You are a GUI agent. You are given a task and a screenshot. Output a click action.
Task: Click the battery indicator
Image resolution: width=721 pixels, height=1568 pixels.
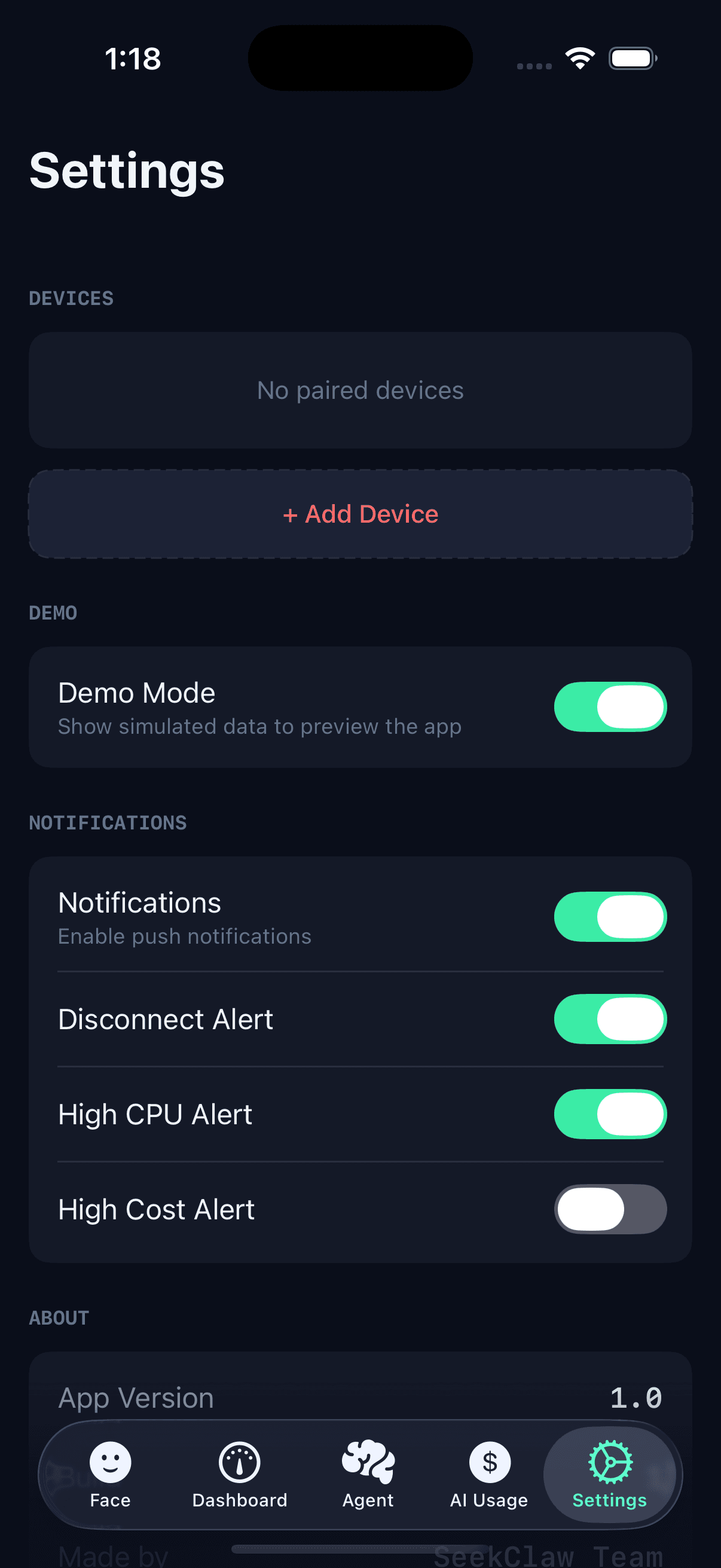632,58
